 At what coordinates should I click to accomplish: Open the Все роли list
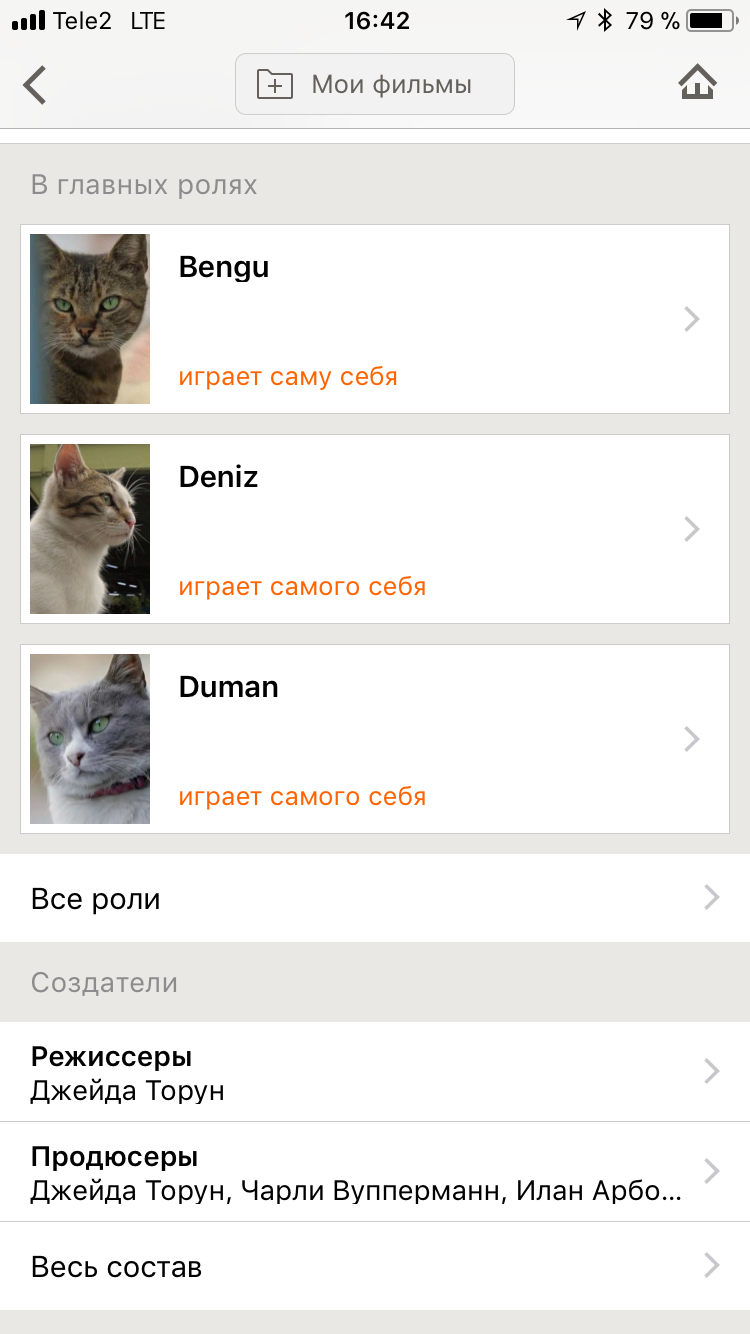[374, 898]
